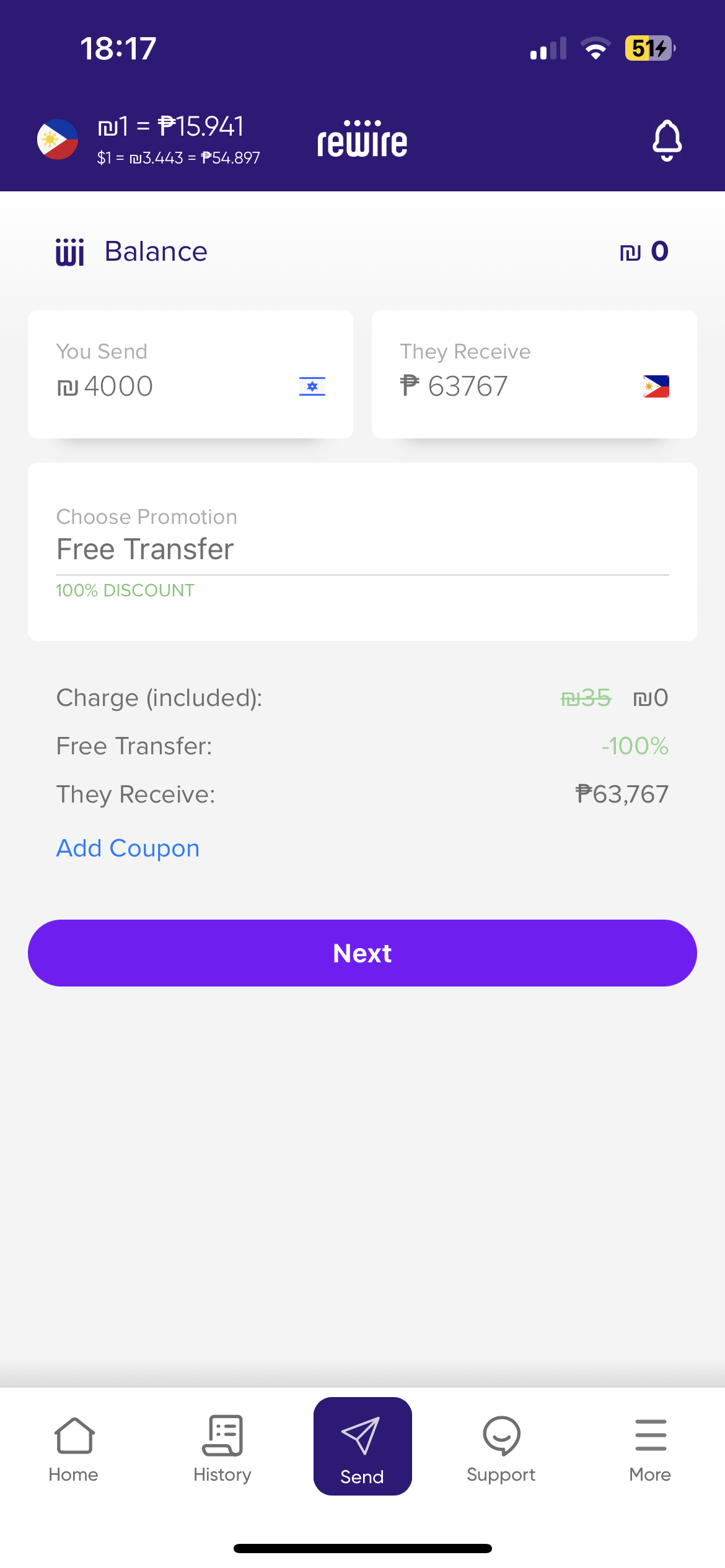The height and width of the screenshot is (1568, 725).
Task: Select the Send tab
Action: tap(362, 1447)
